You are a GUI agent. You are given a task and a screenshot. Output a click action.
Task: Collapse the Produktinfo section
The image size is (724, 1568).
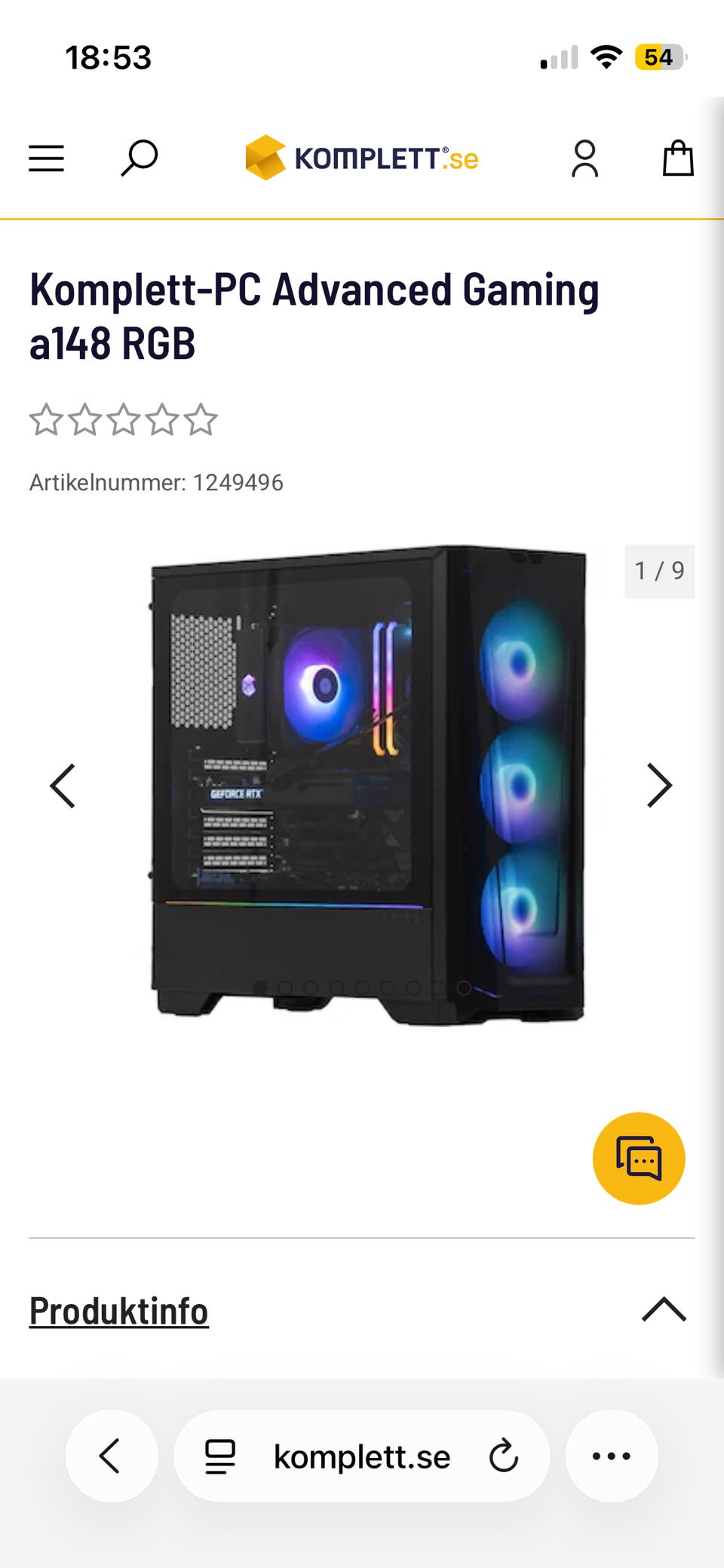[x=664, y=1310]
